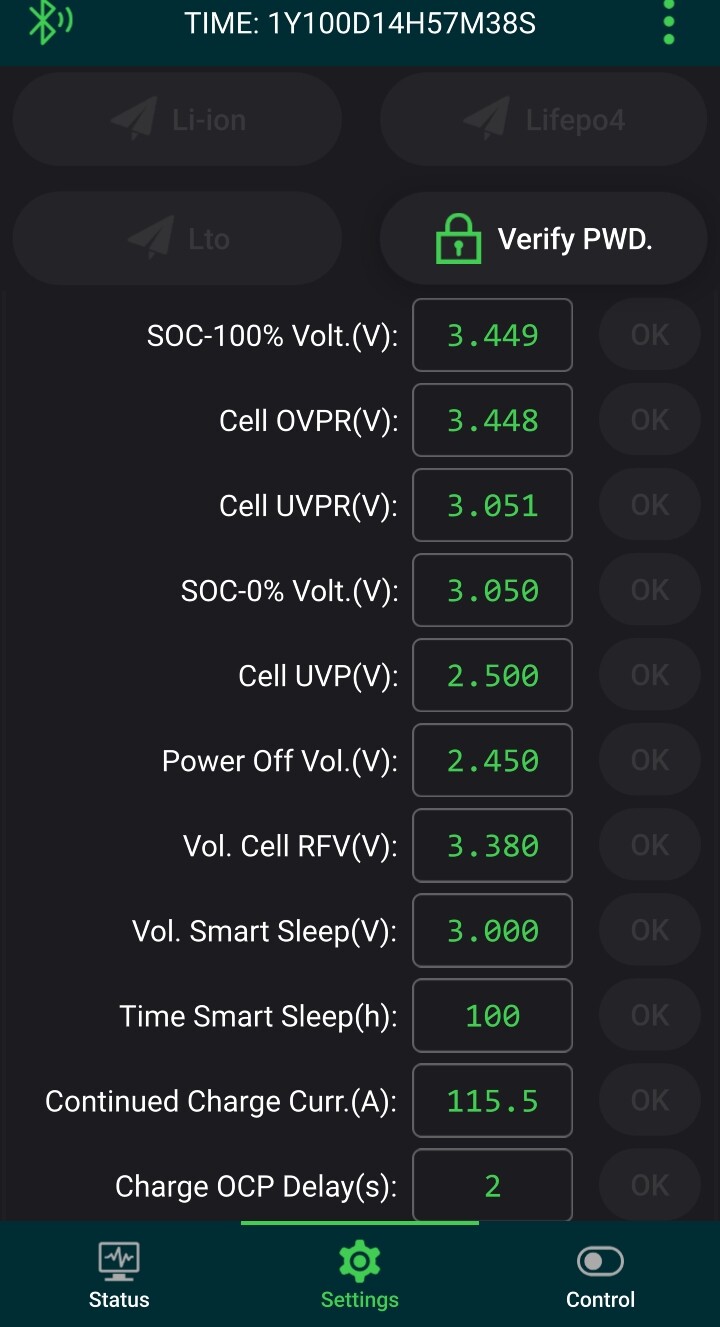Edit the SOC-0% Volt.(V) field
The height and width of the screenshot is (1327, 720).
click(492, 590)
